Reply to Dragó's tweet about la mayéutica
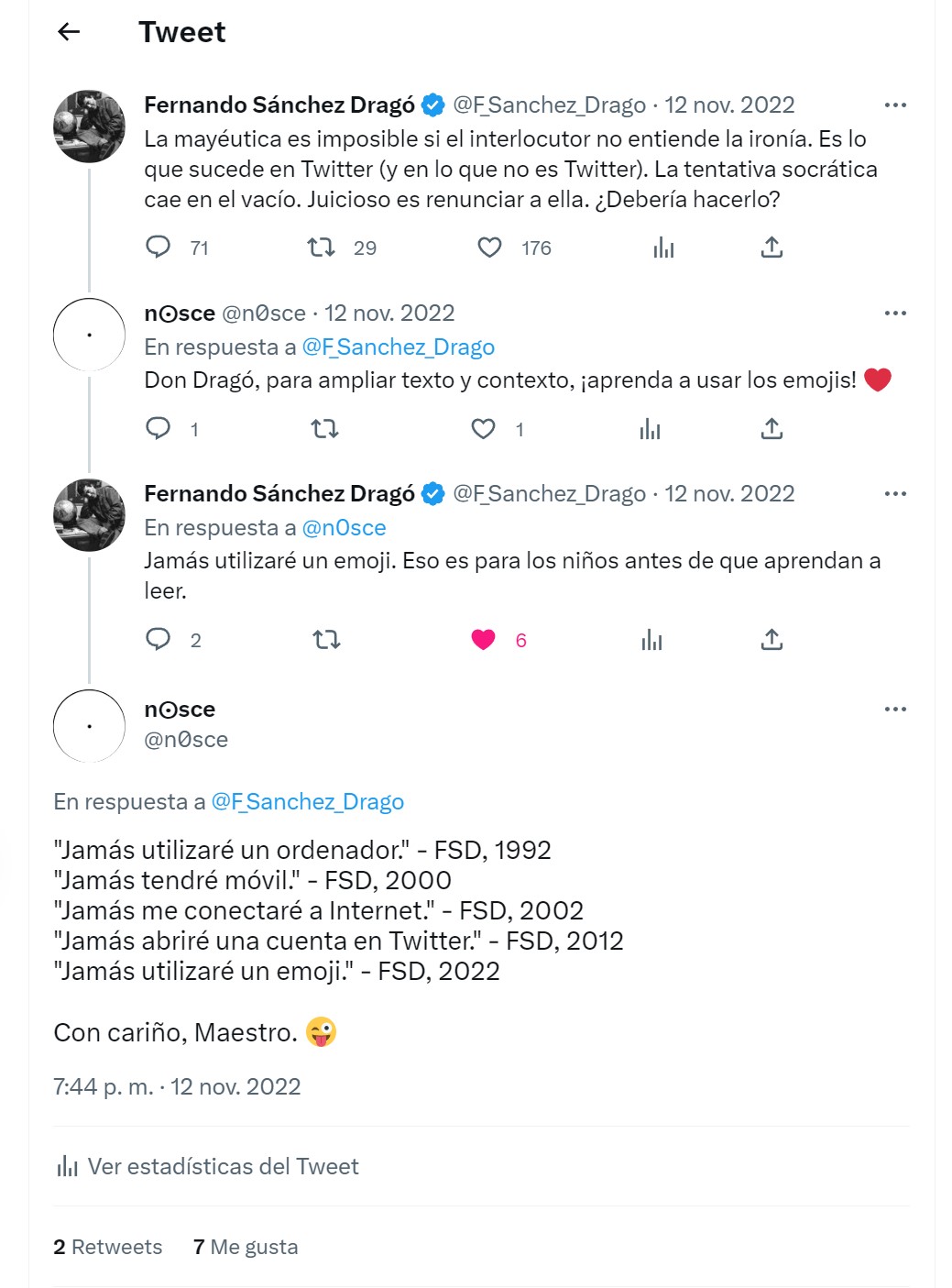The width and height of the screenshot is (952, 1288). (x=159, y=248)
